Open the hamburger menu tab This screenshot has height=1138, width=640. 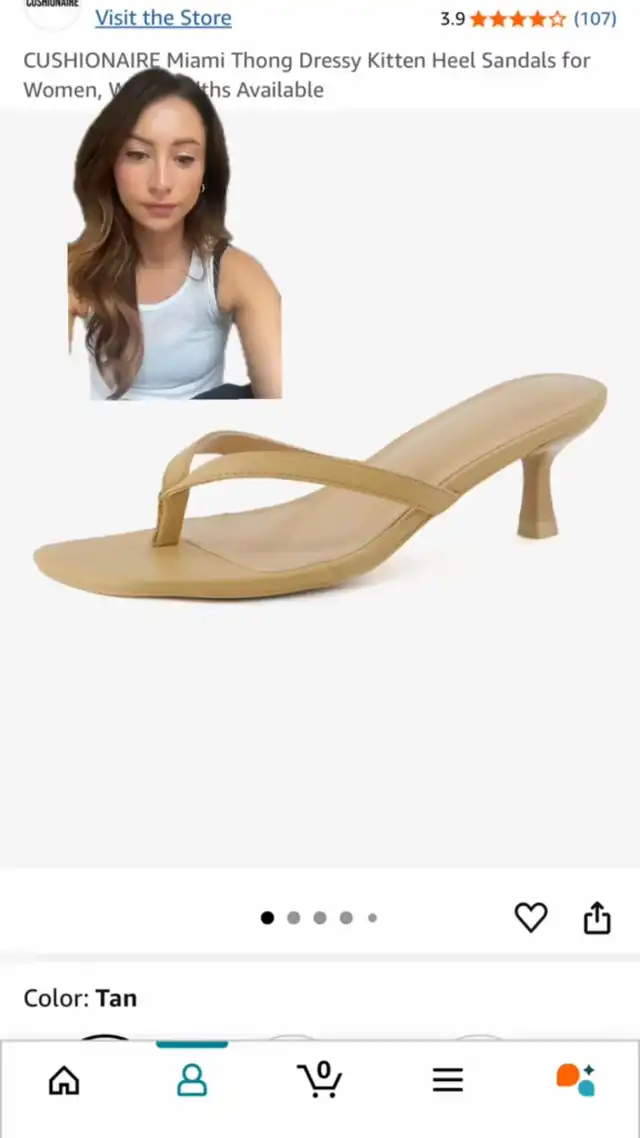(x=447, y=1080)
